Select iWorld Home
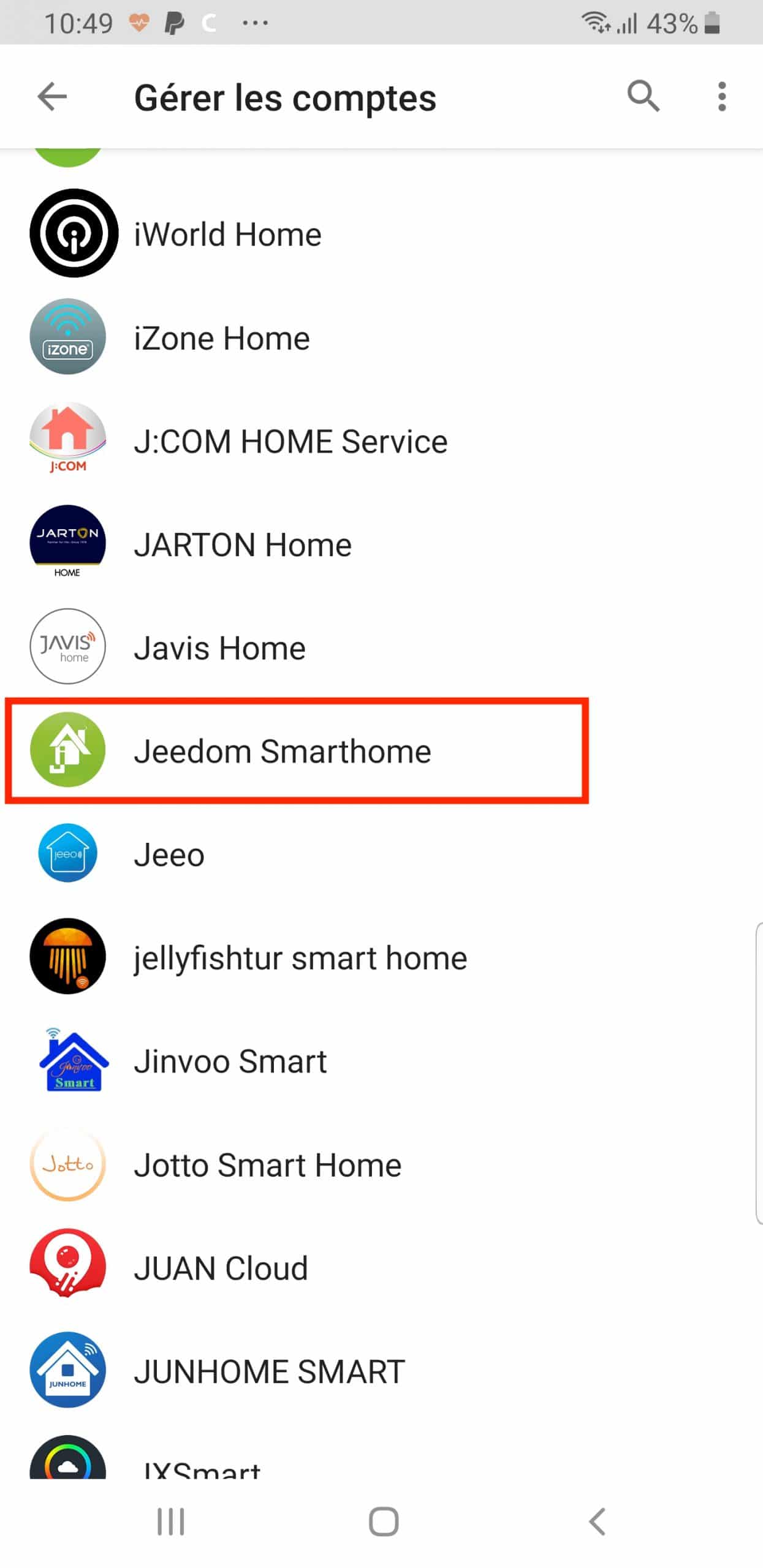The height and width of the screenshot is (1568, 763). tap(381, 234)
